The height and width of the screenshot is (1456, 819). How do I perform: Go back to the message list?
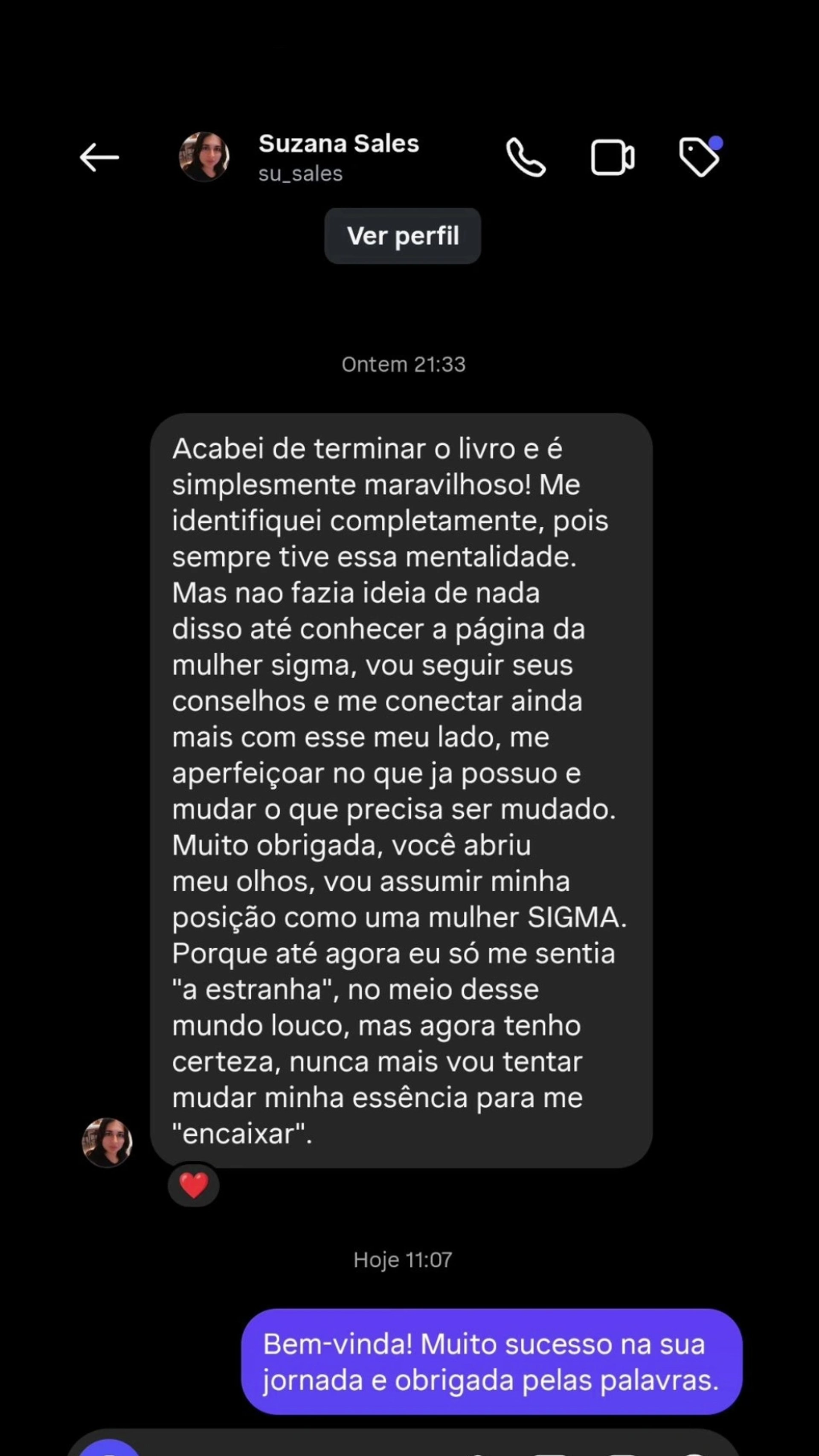click(x=99, y=157)
